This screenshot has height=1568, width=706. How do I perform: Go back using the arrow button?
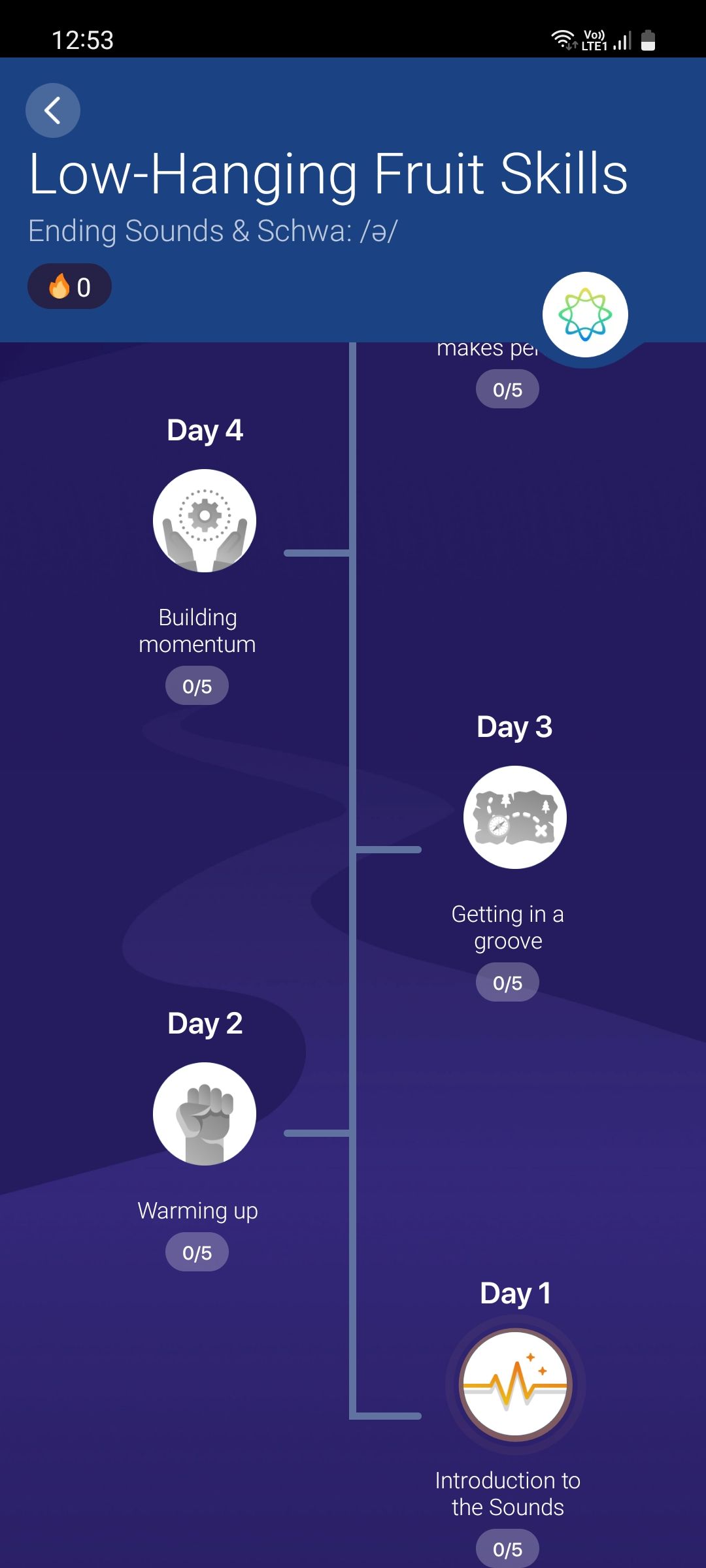point(52,110)
